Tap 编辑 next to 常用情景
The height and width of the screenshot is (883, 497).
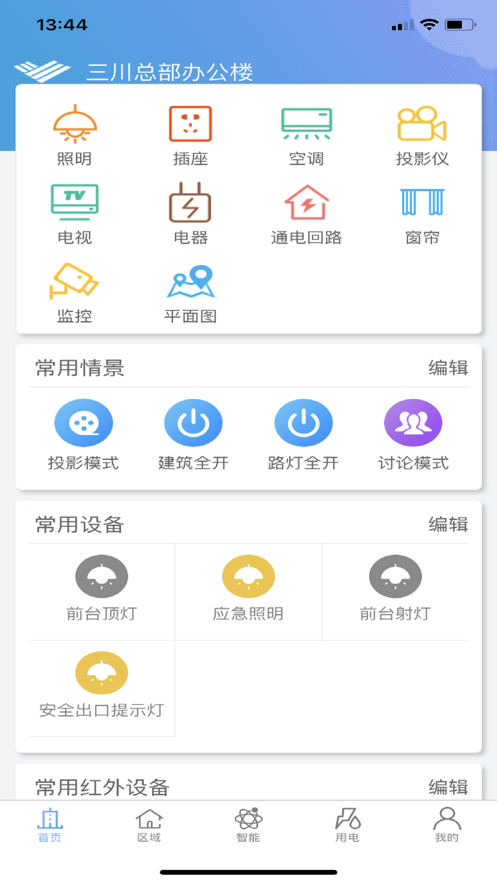448,368
